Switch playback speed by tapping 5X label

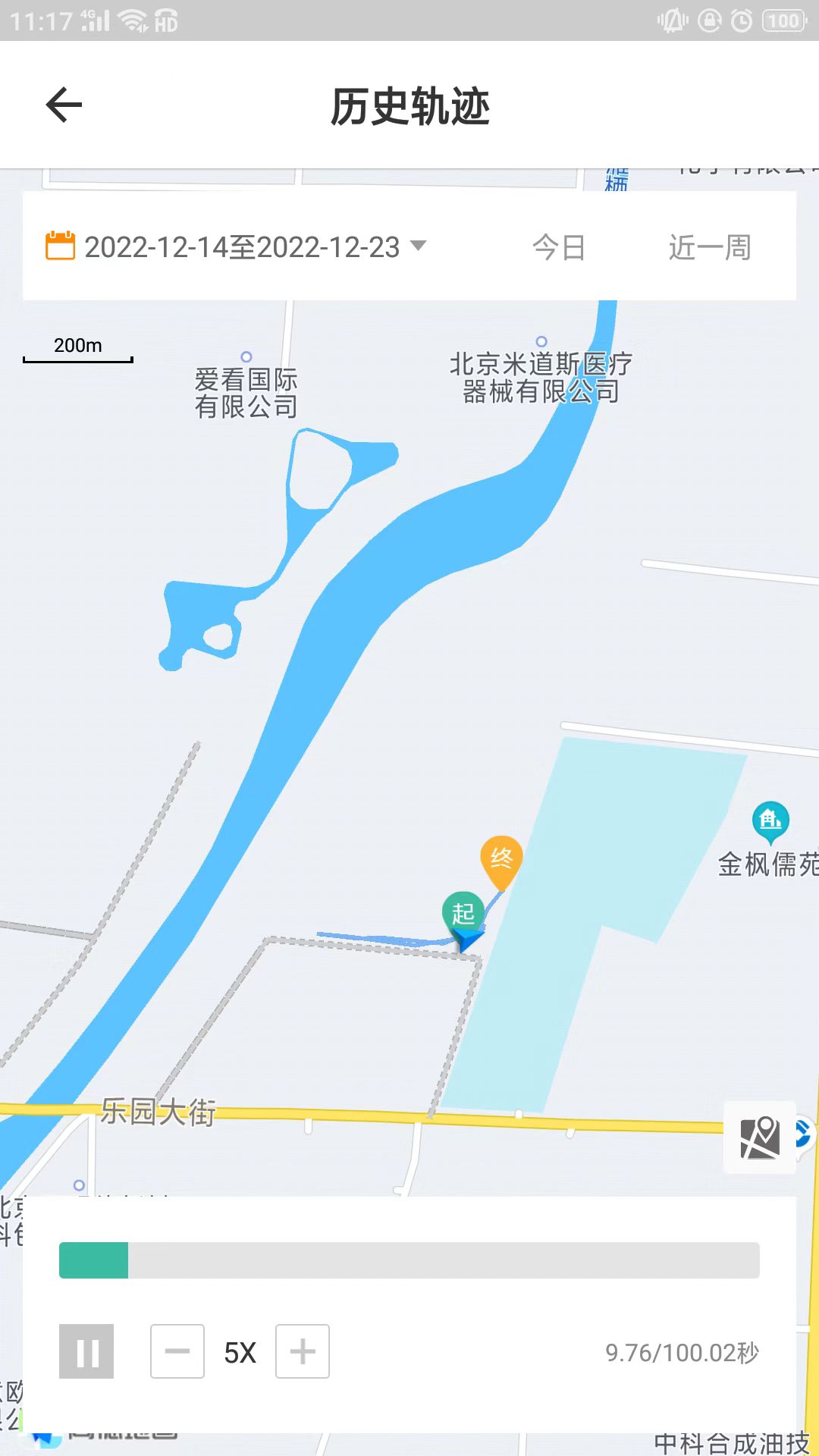tap(239, 1351)
